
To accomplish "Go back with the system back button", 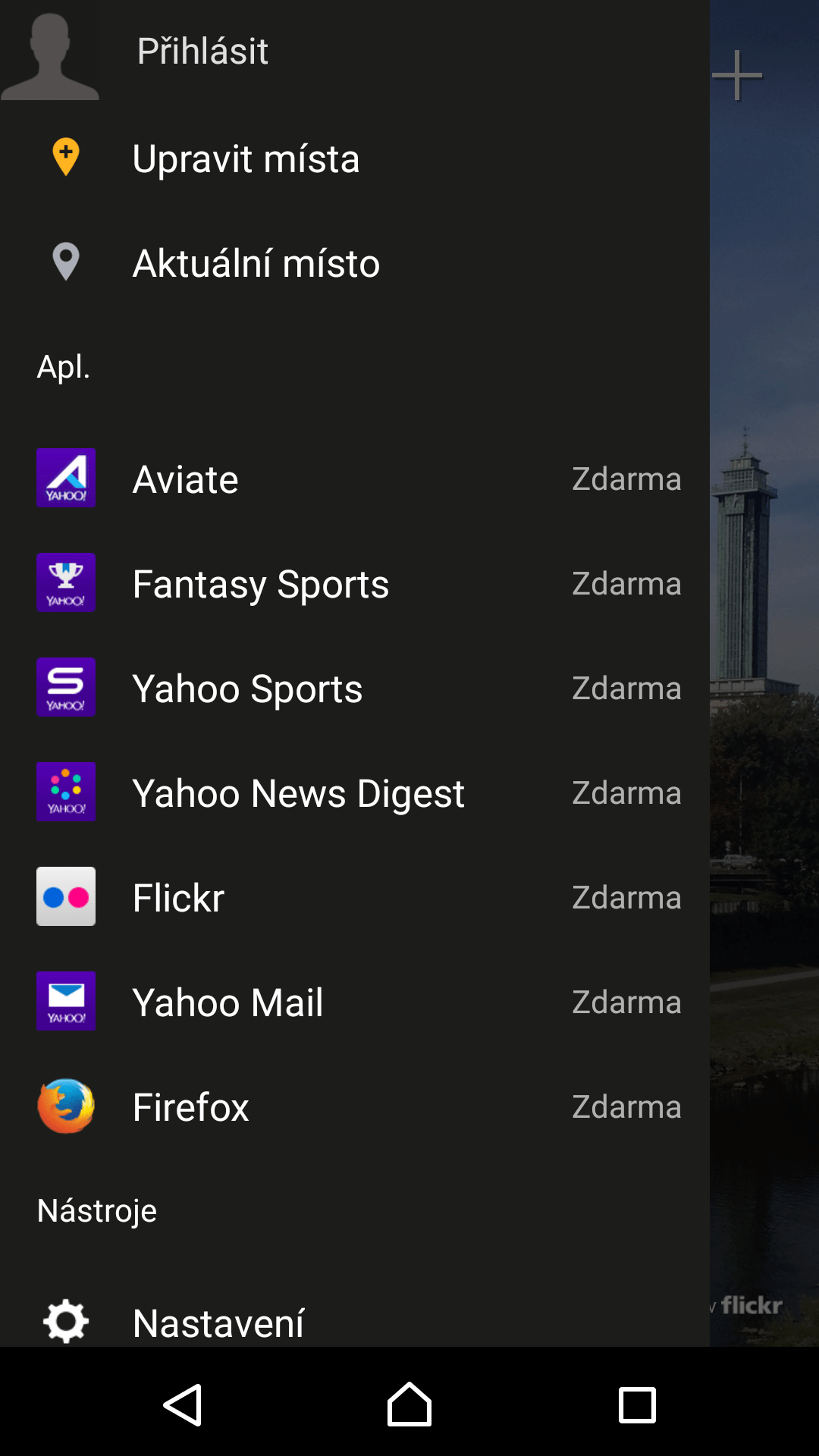I will click(x=183, y=1404).
